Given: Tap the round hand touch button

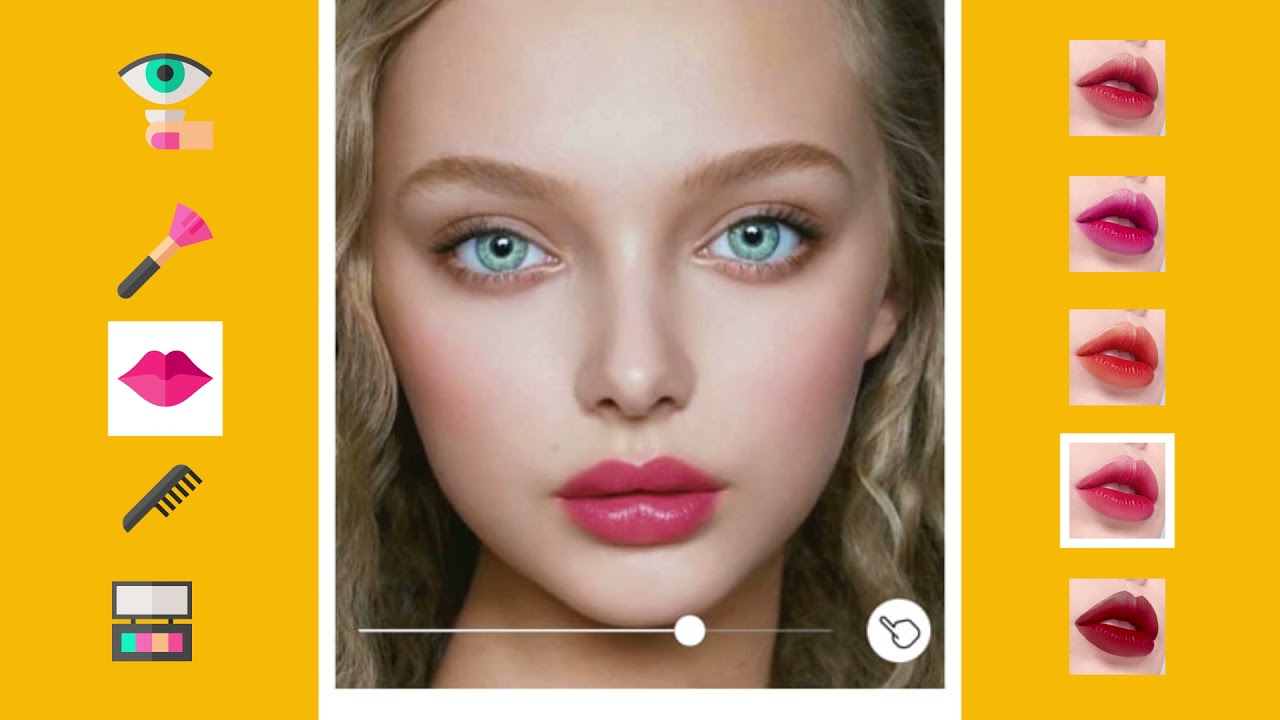Looking at the screenshot, I should coord(898,632).
